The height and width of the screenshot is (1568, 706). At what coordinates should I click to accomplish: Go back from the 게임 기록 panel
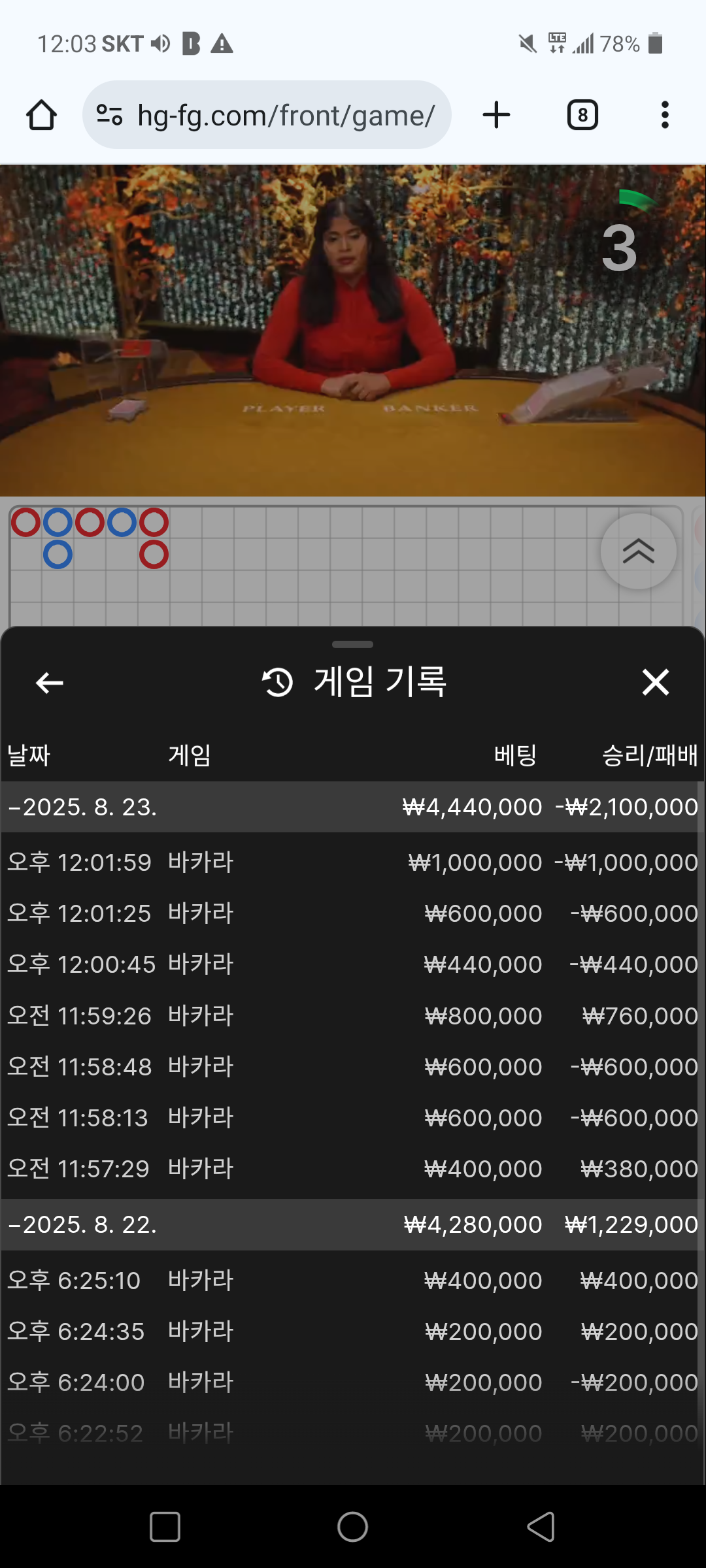click(x=50, y=683)
